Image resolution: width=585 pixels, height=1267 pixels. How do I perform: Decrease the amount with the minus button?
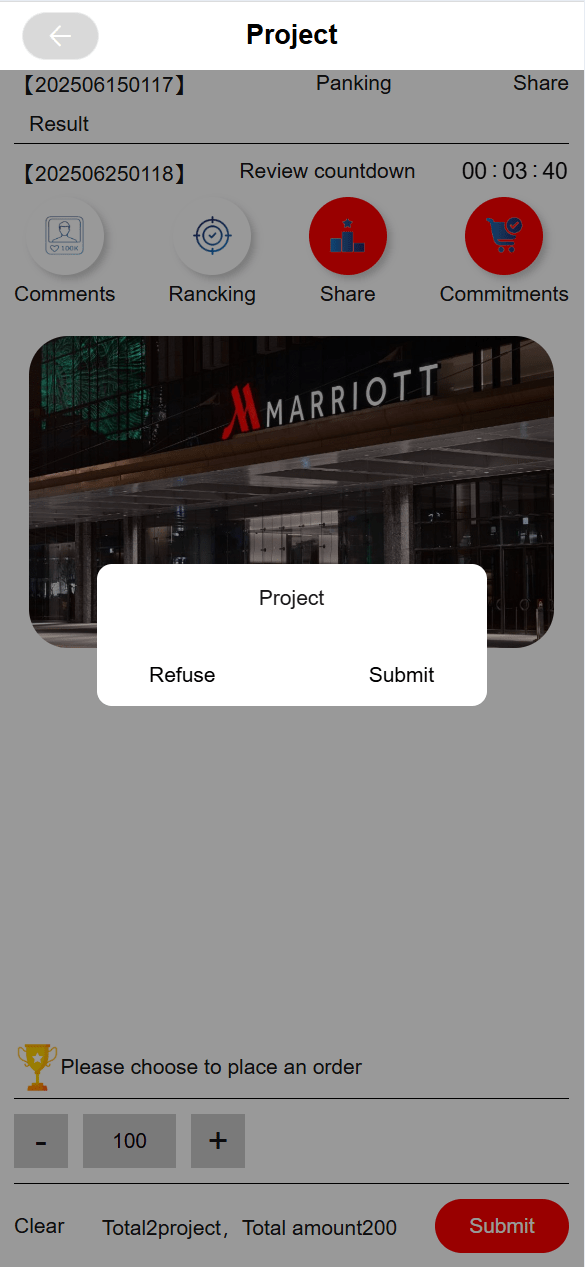41,1141
